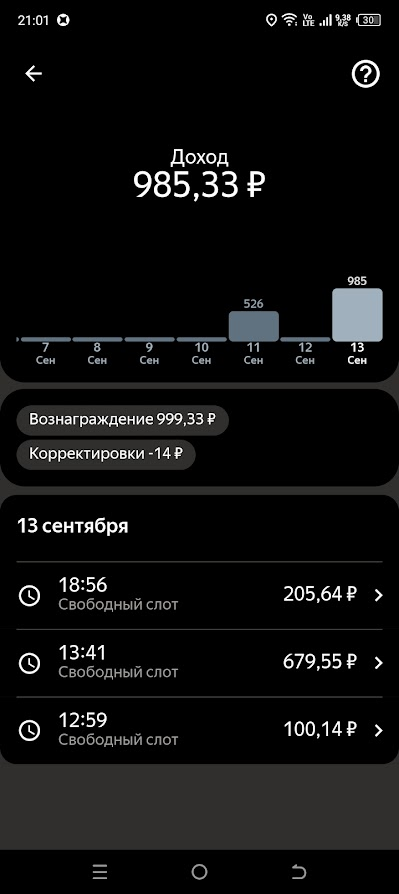The height and width of the screenshot is (894, 399).
Task: Tap the Корректировки -14 ₽ chip
Action: point(106,454)
